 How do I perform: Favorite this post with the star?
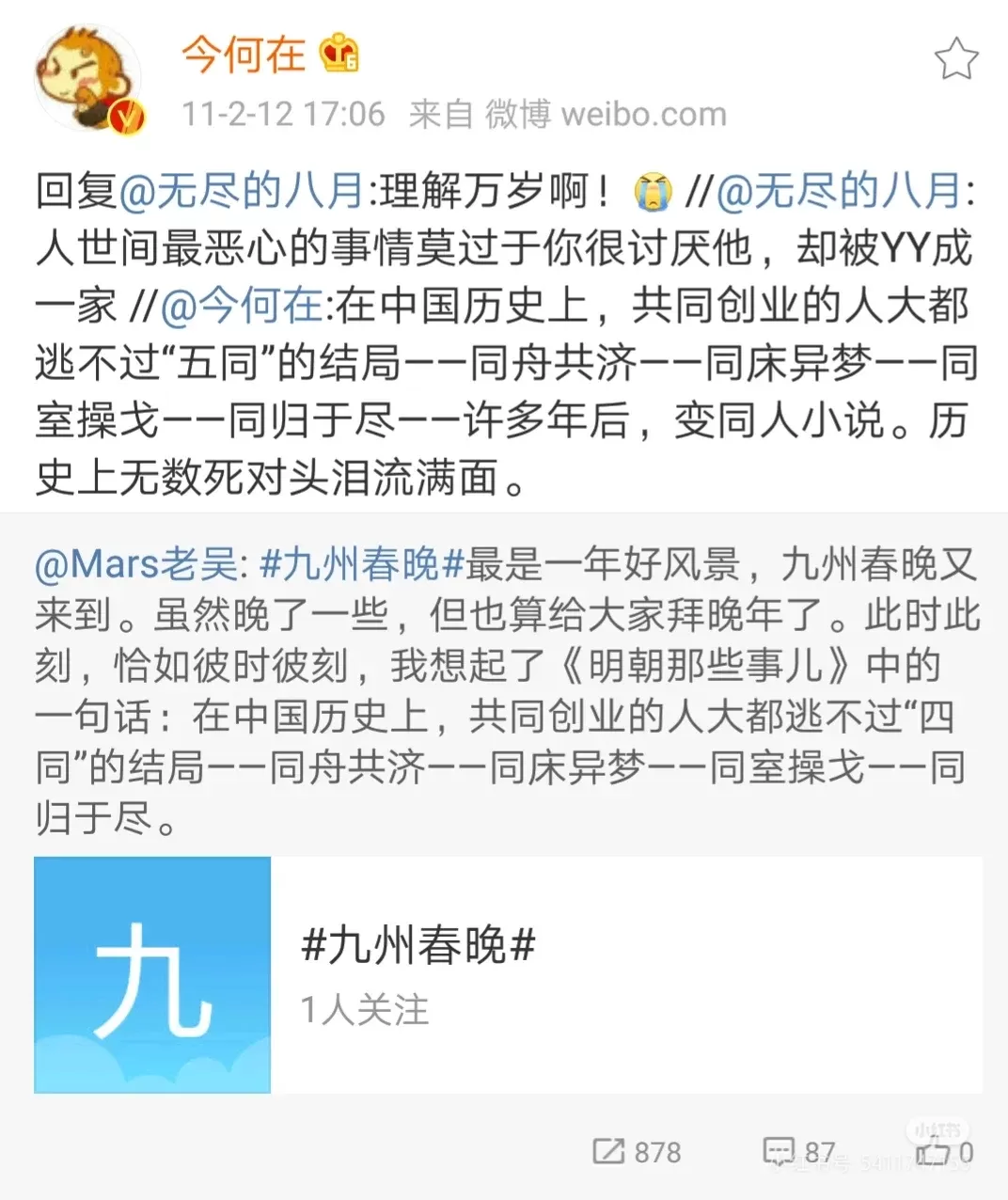click(955, 59)
